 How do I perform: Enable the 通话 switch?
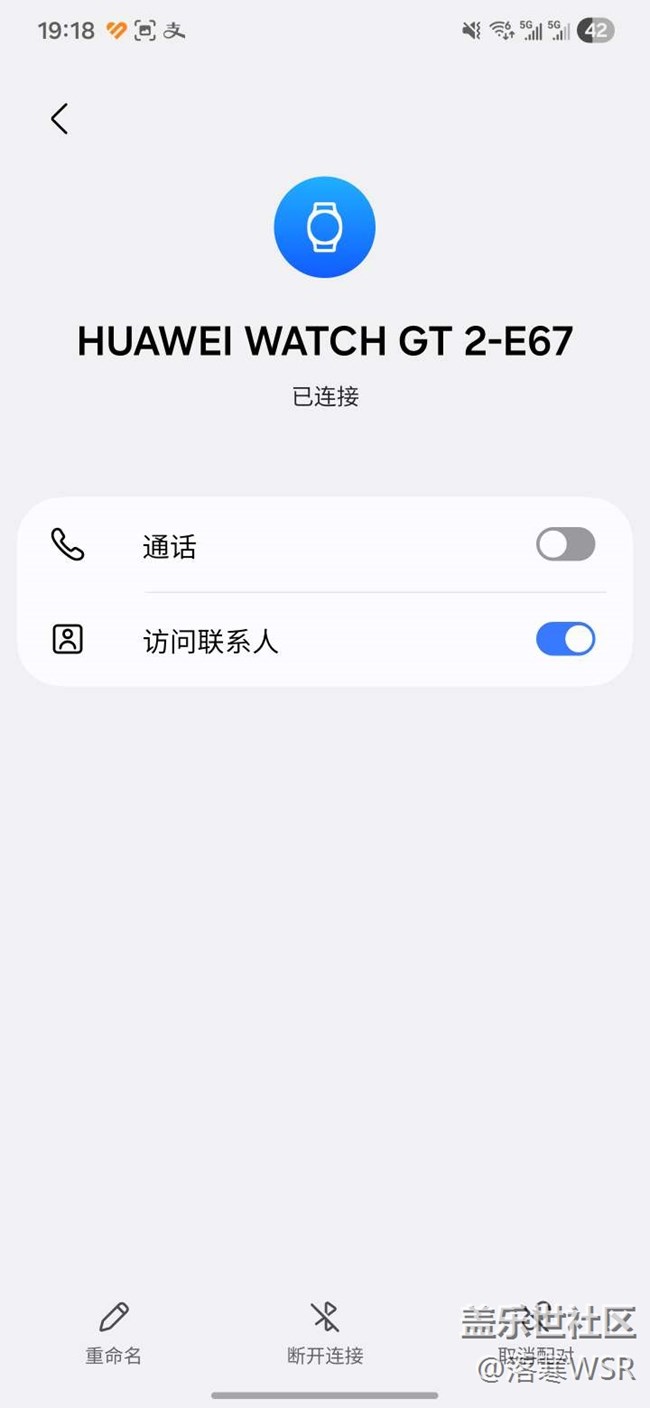click(x=565, y=545)
